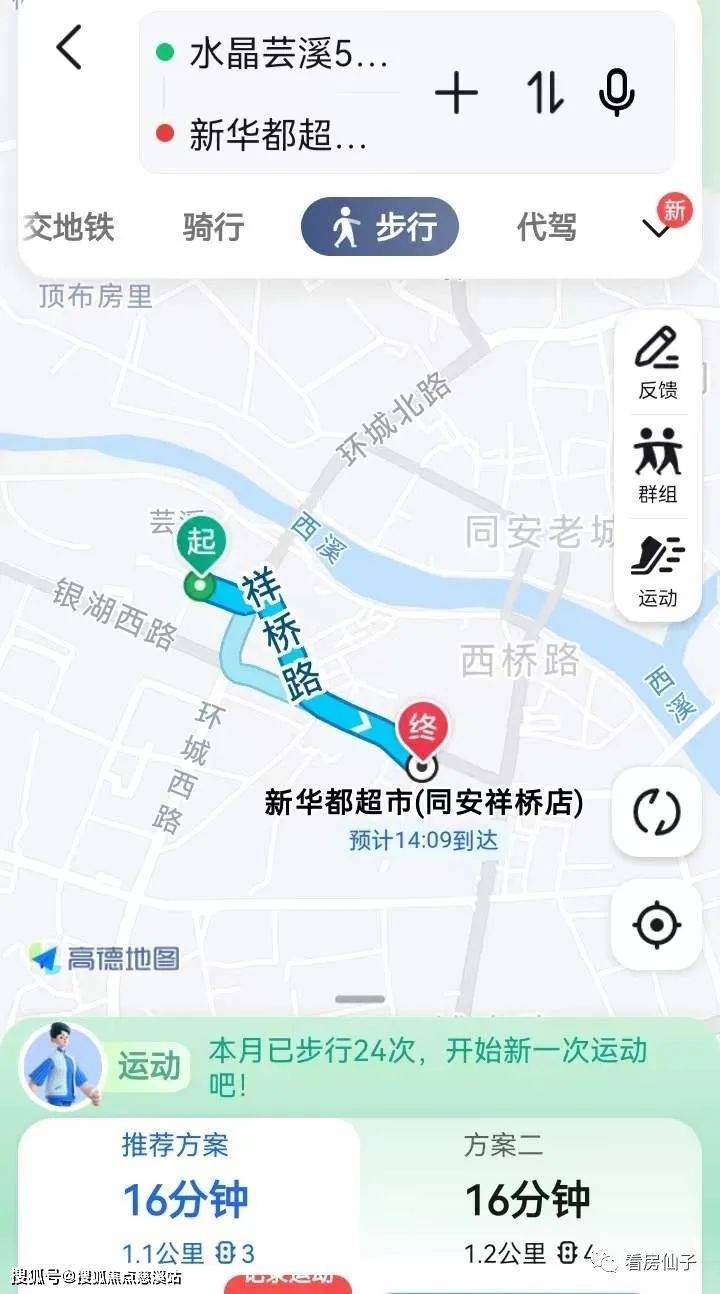Screen dimensions: 720x1294
Task: Switch to the 骑行 cycling tab
Action: click(x=213, y=227)
